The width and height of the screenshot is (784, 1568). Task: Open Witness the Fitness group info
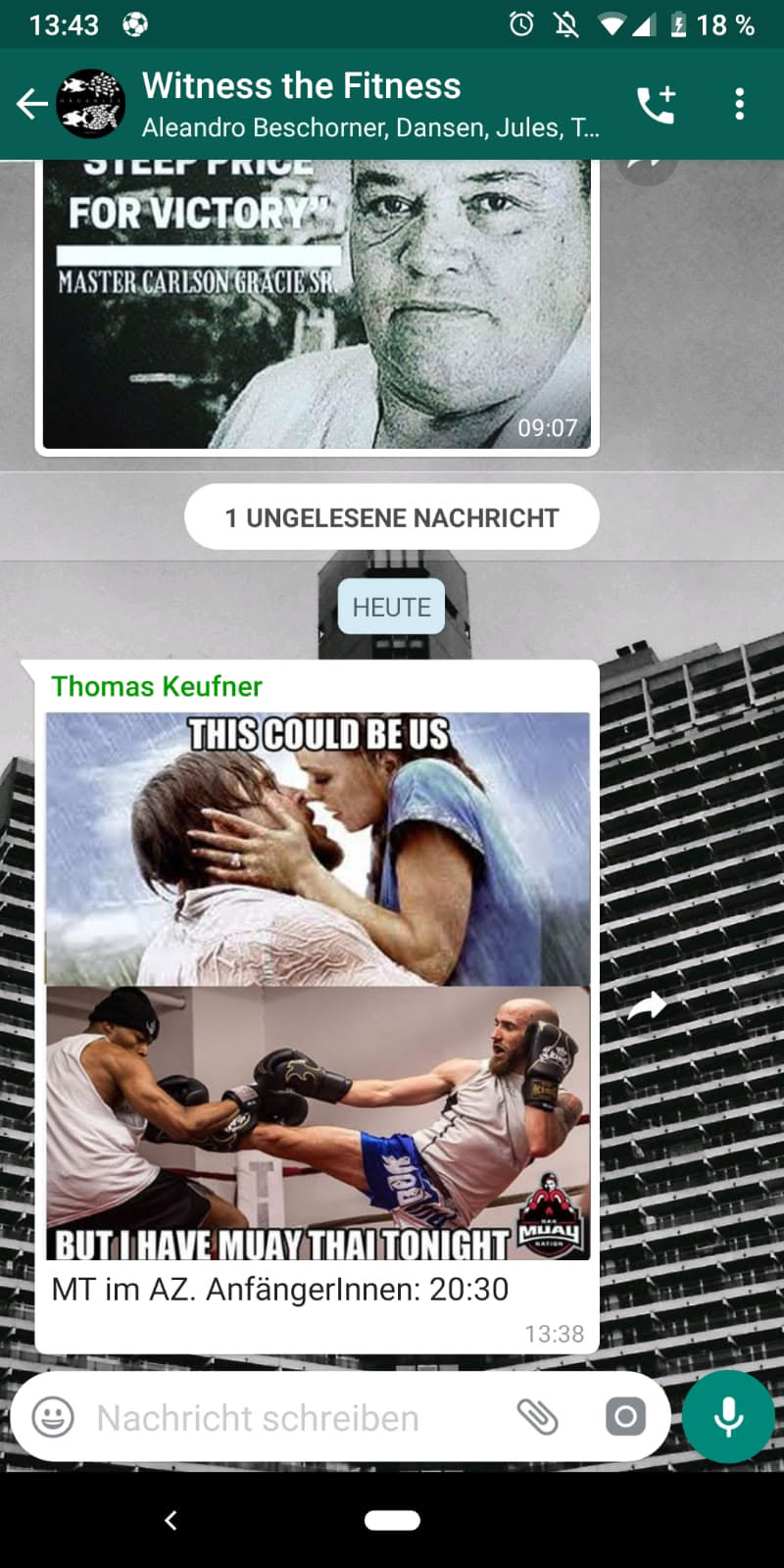[x=370, y=104]
